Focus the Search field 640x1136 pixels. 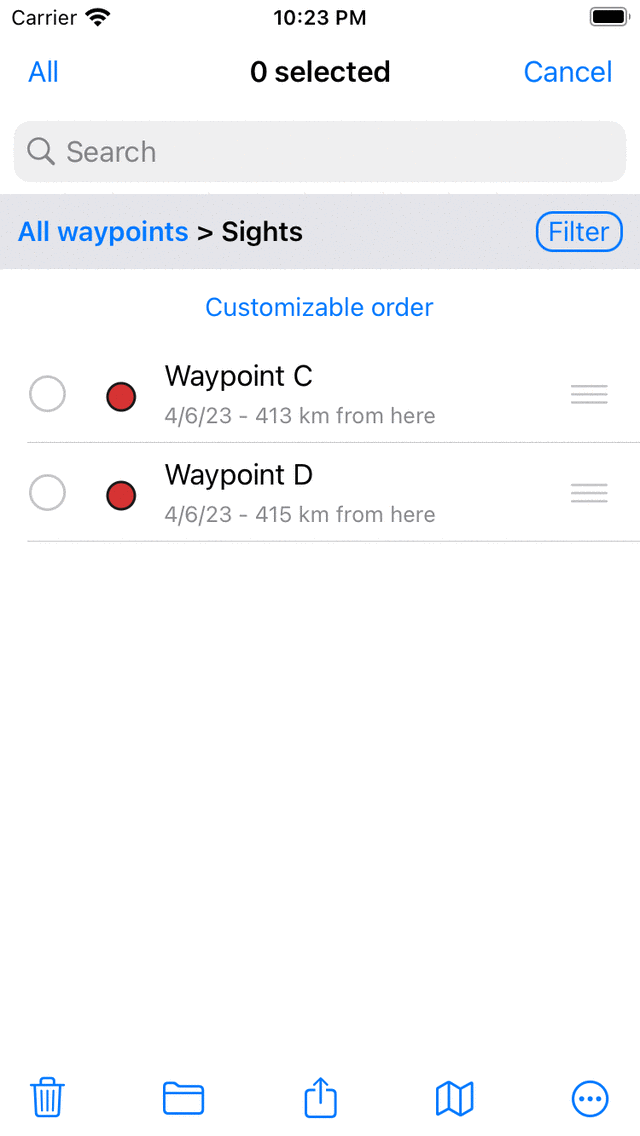click(x=320, y=152)
